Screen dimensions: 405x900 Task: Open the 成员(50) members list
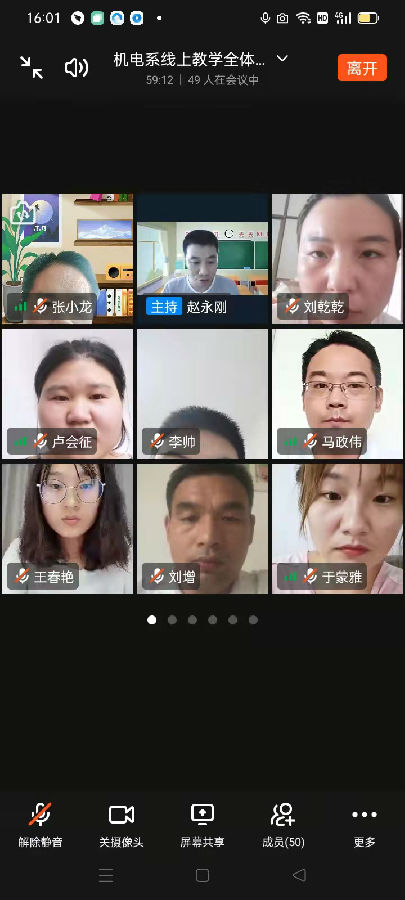(x=283, y=825)
